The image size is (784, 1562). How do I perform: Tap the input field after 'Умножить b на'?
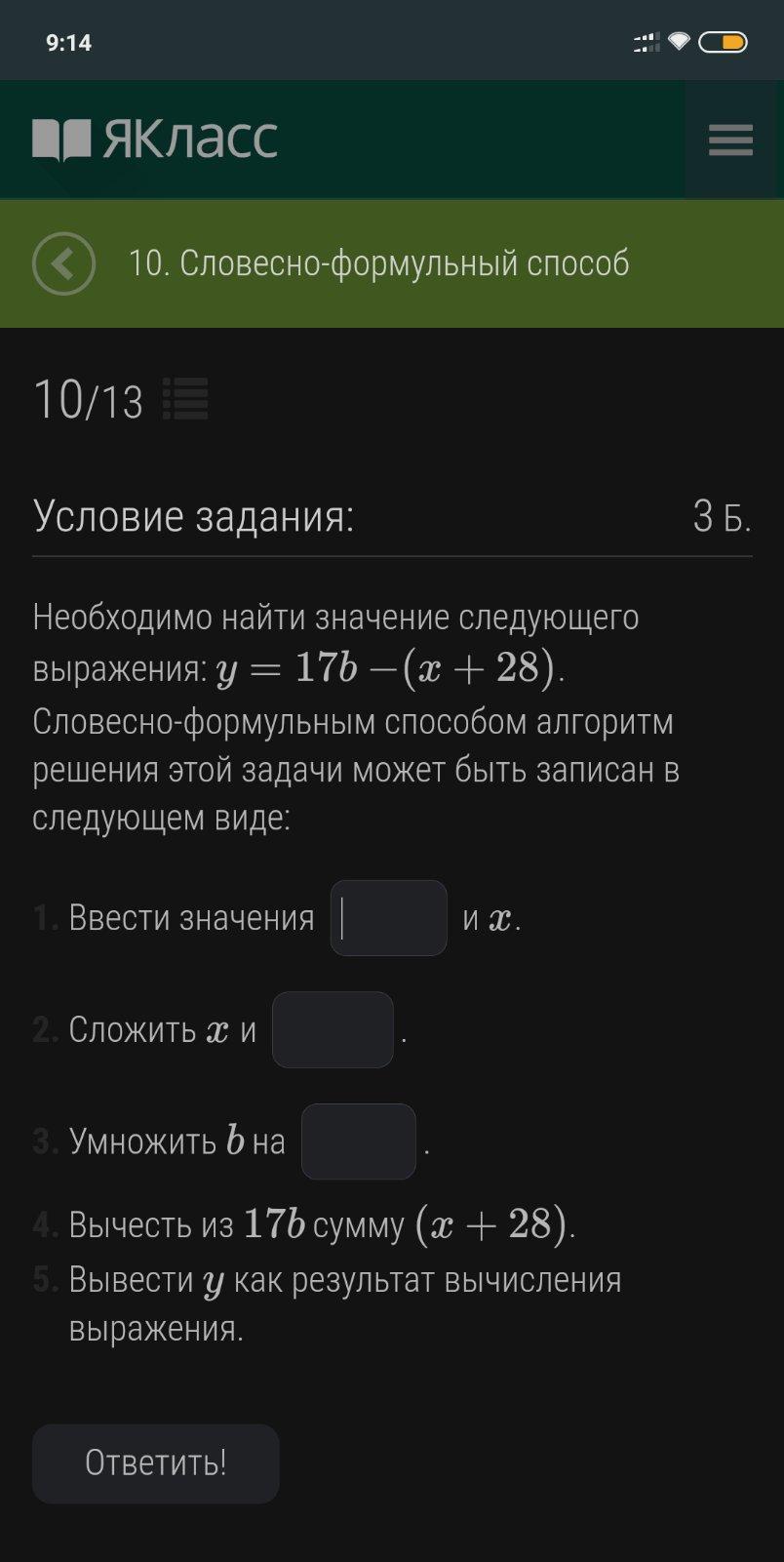tap(359, 1141)
